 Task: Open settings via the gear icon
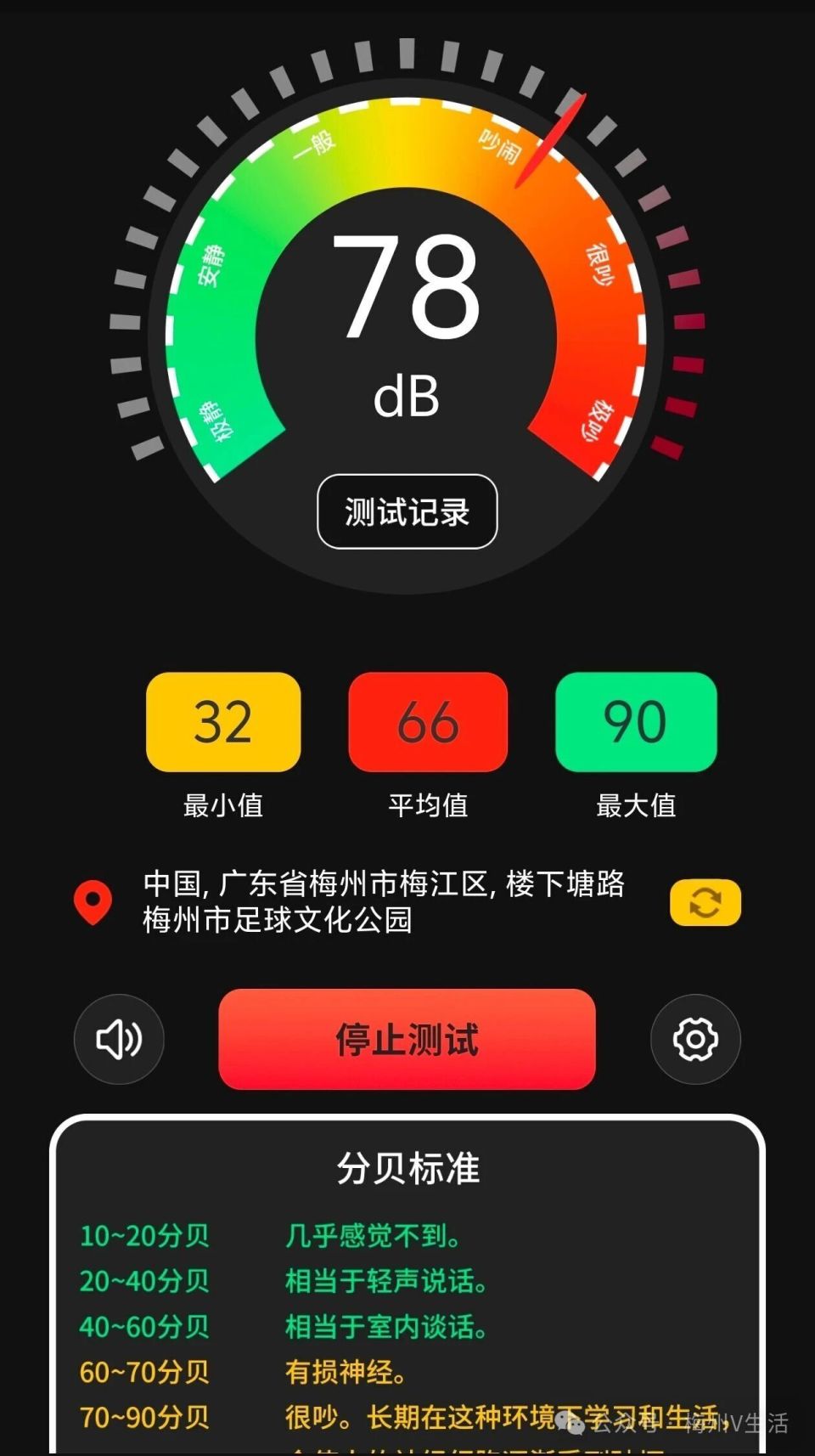click(x=696, y=1040)
